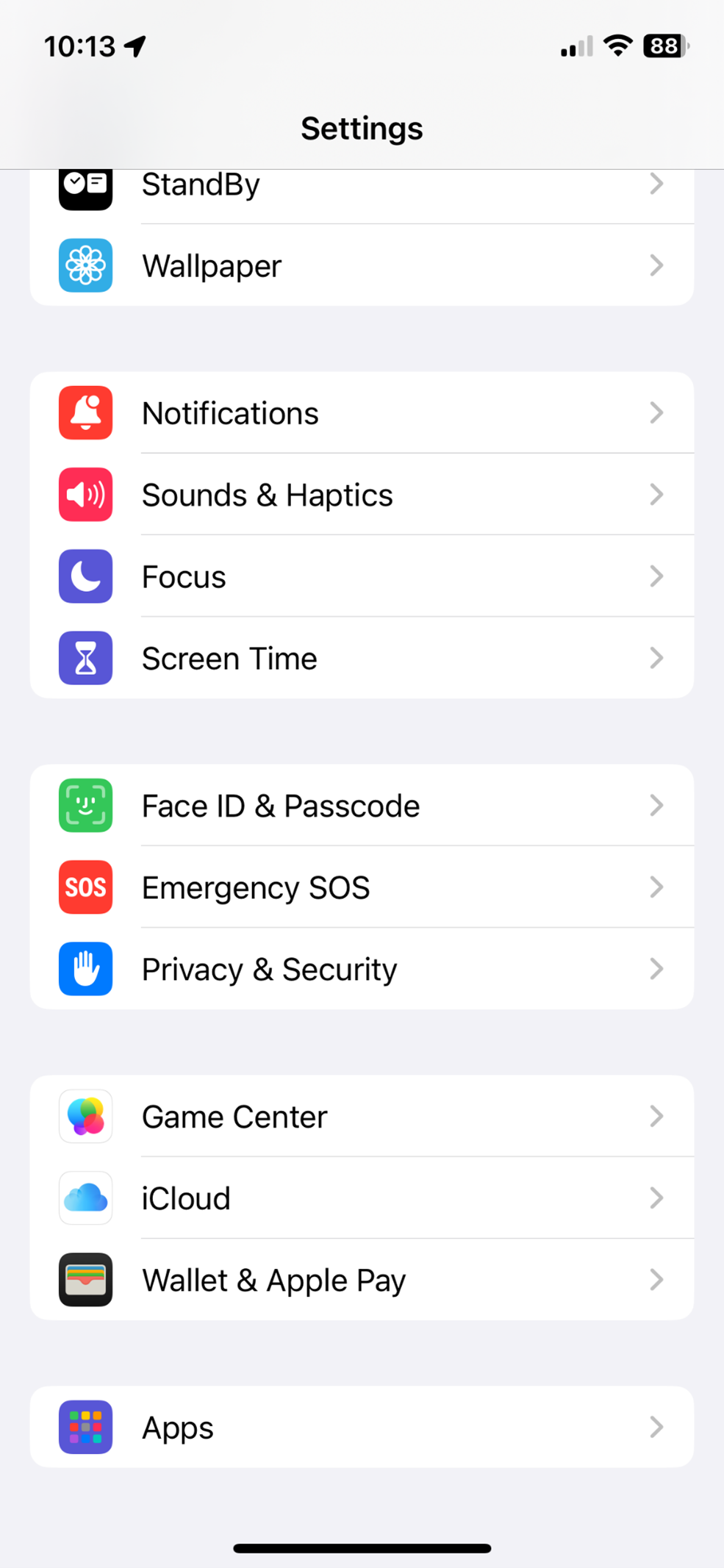Screen dimensions: 724x1568
Task: Select the green Face ID icon
Action: click(x=85, y=805)
